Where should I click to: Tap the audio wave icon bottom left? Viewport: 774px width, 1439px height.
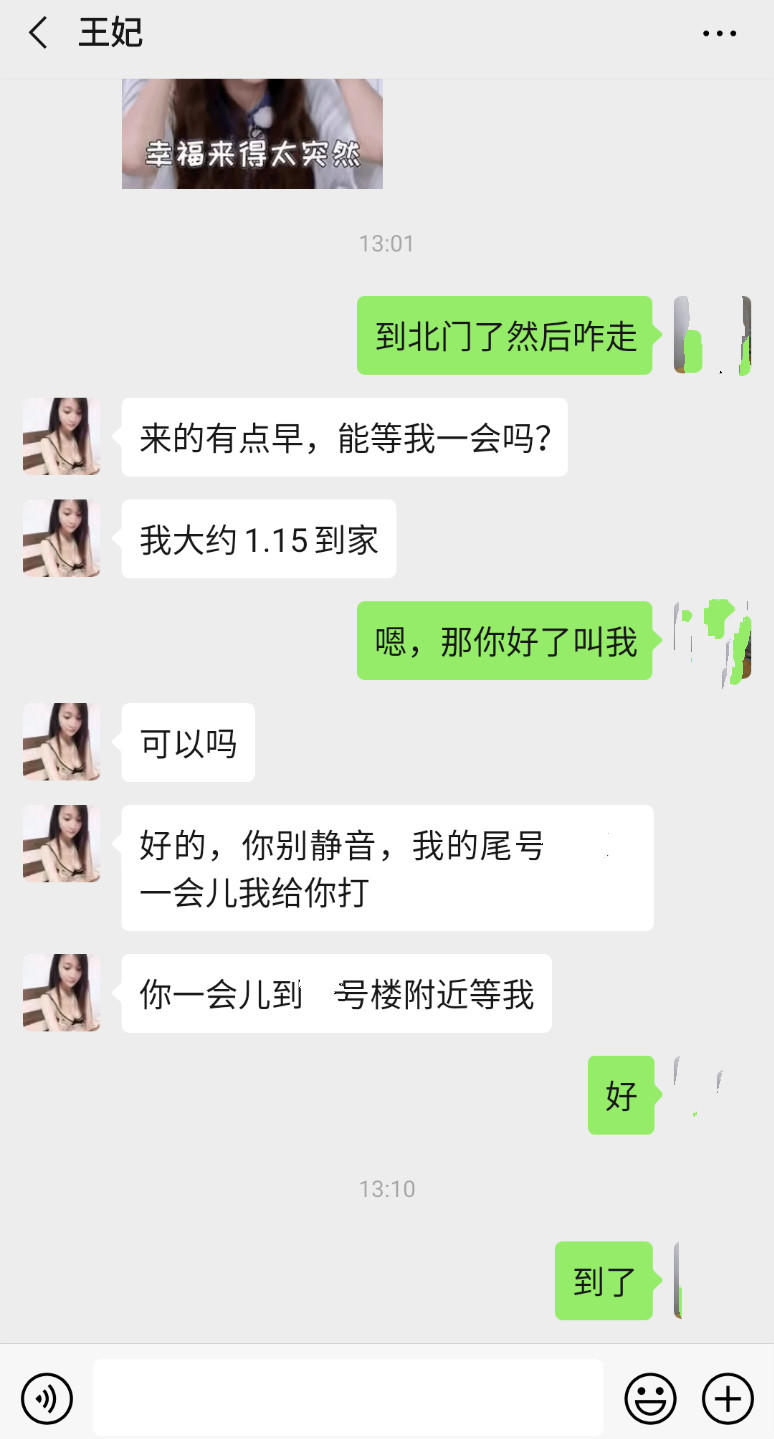point(46,1398)
